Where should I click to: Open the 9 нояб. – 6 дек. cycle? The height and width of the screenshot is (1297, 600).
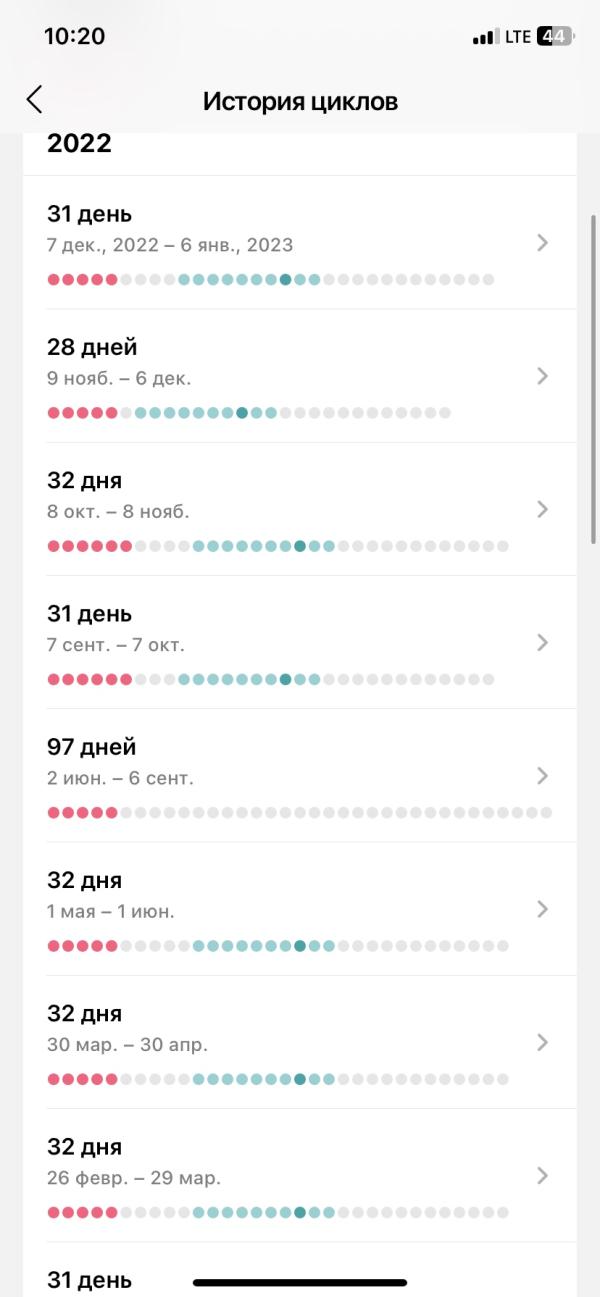(x=299, y=376)
